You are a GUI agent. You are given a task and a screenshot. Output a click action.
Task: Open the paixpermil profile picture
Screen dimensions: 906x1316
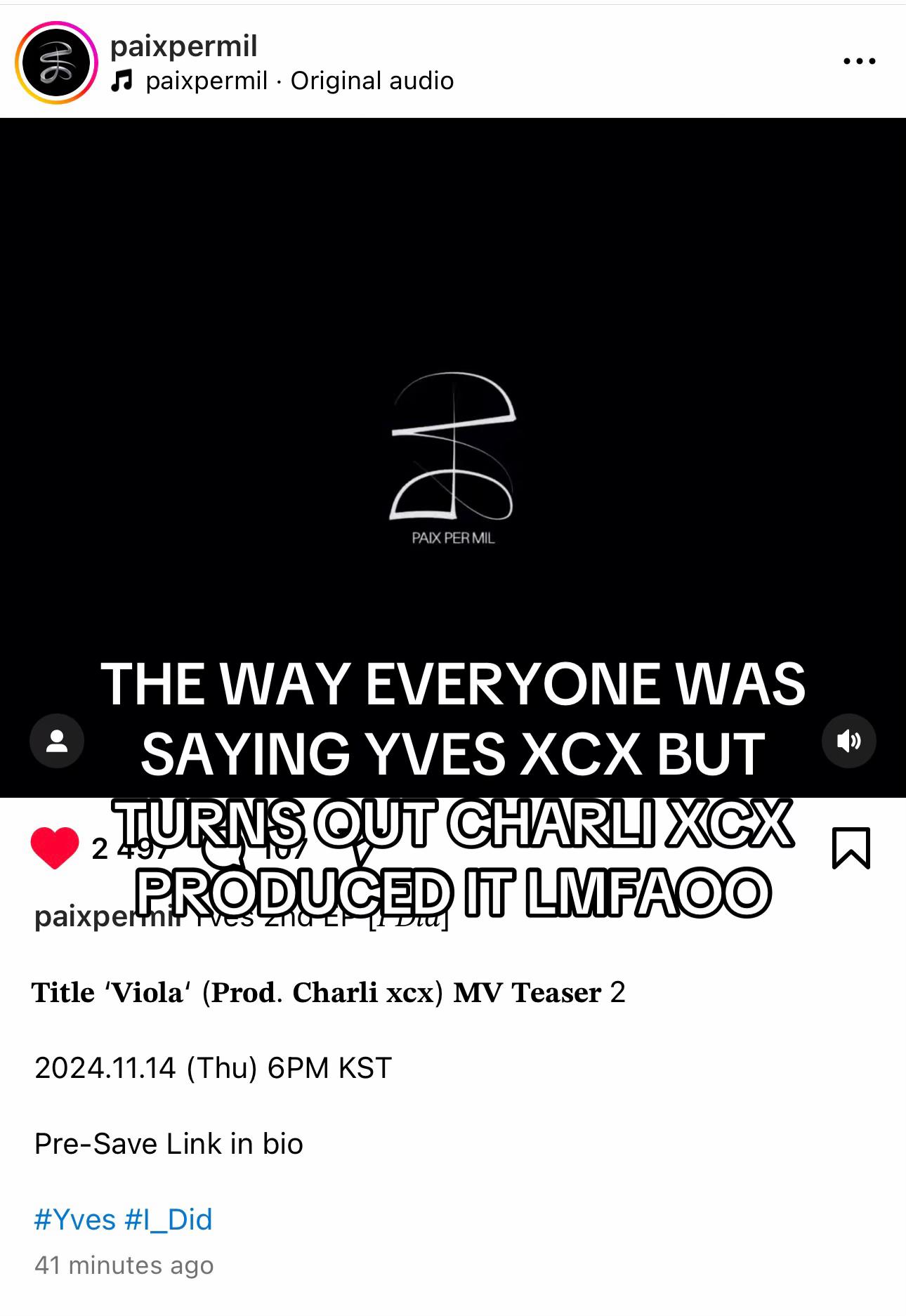[x=56, y=62]
